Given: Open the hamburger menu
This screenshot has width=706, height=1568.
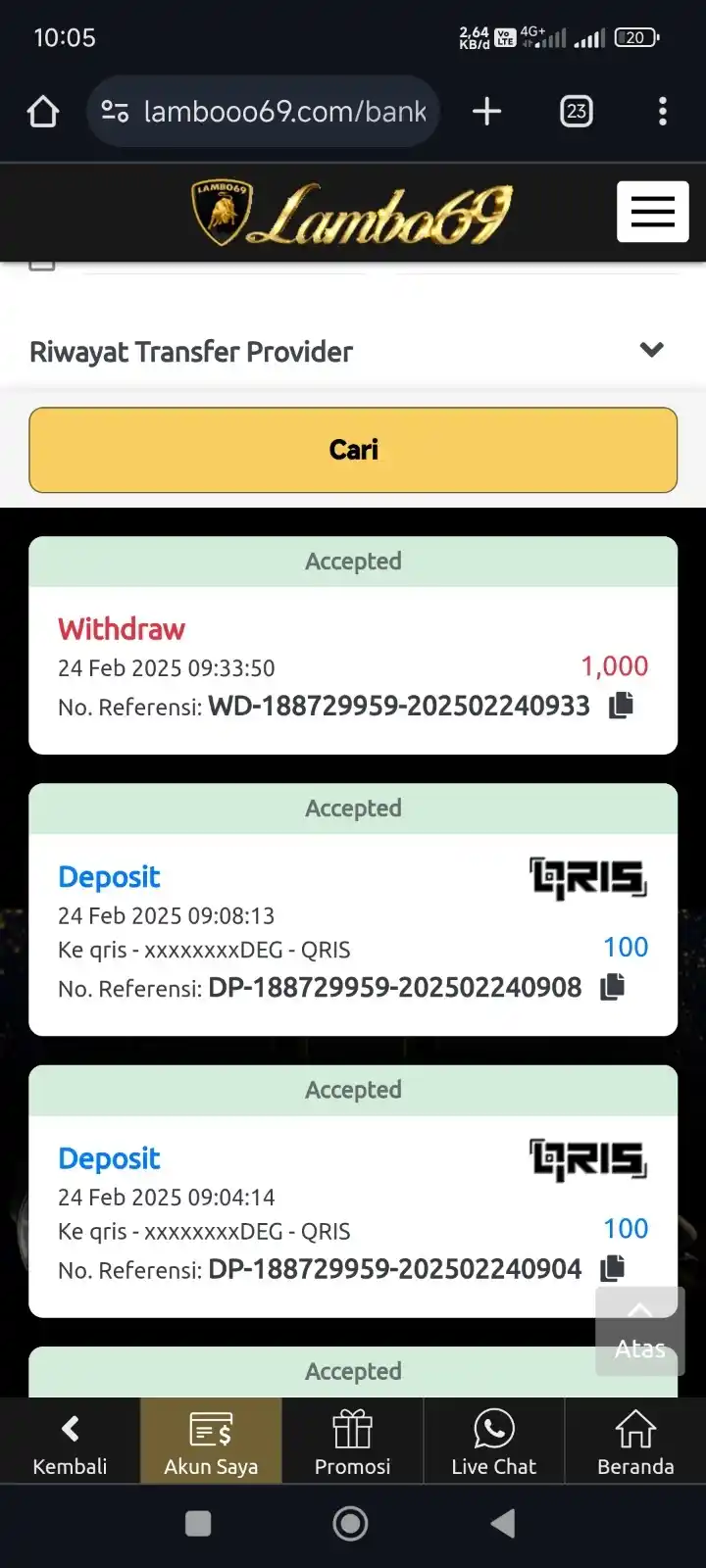Looking at the screenshot, I should (x=652, y=212).
